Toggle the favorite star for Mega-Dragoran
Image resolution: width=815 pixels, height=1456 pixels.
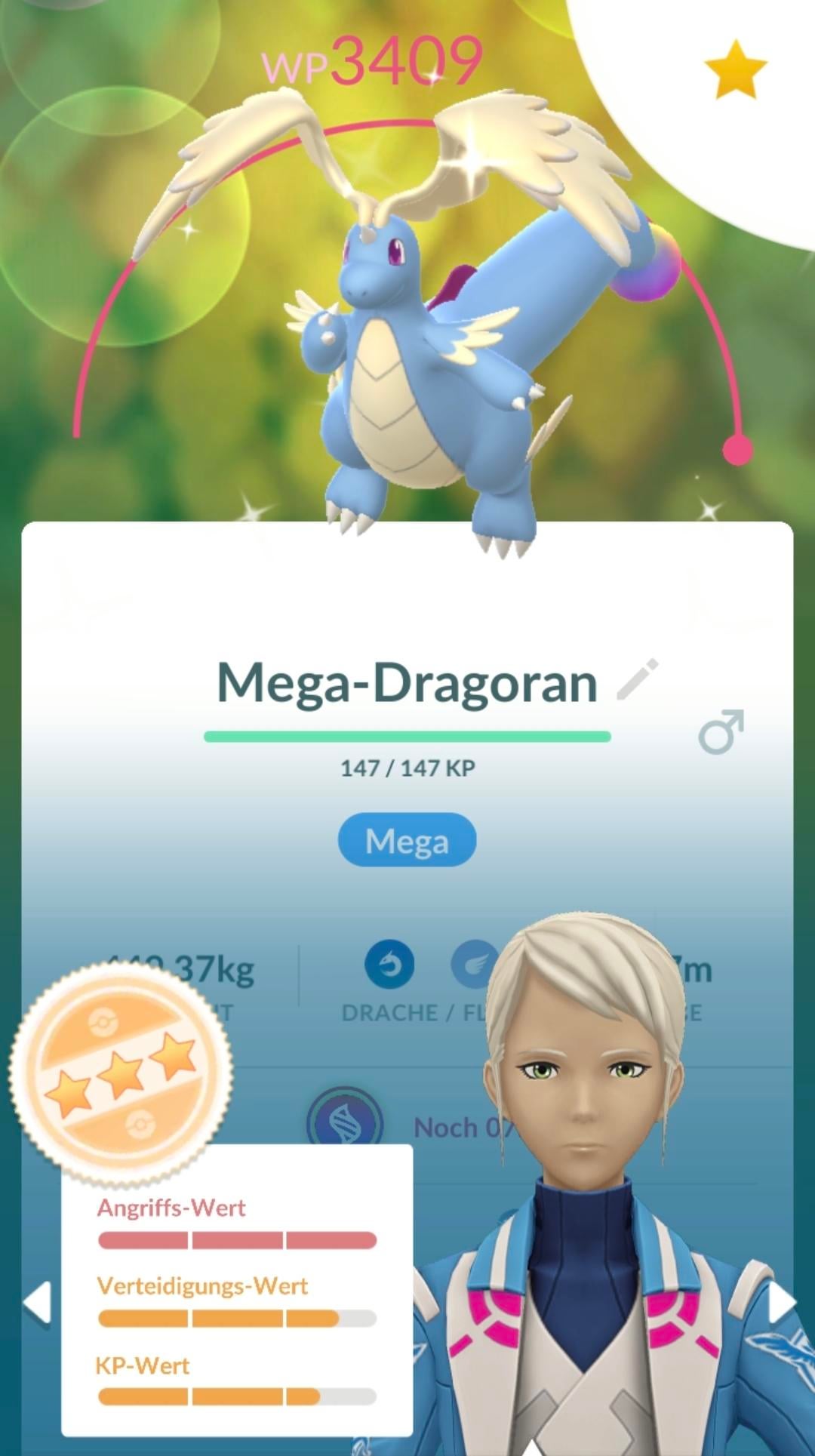point(735,70)
